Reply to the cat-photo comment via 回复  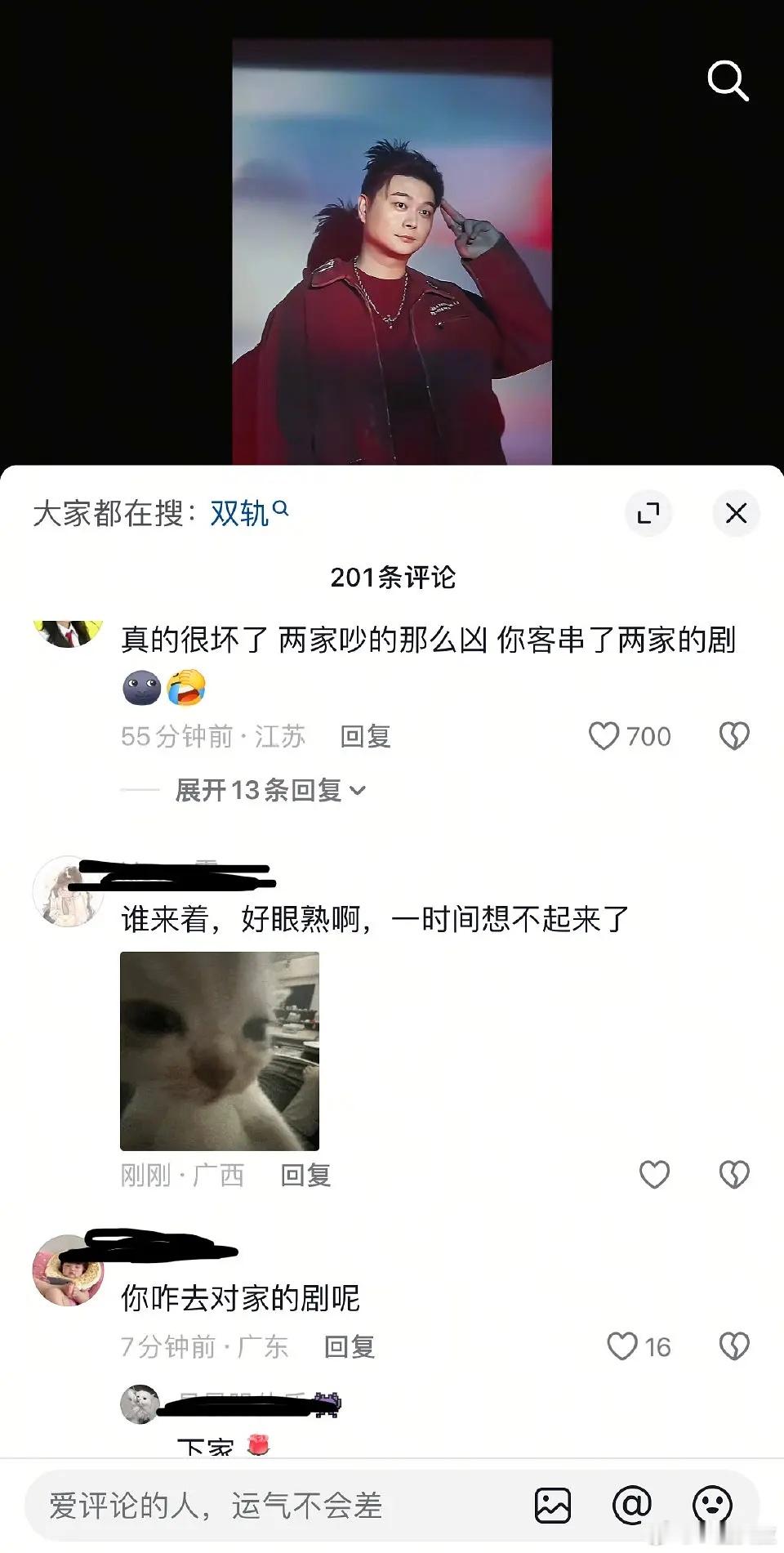[x=306, y=1175]
